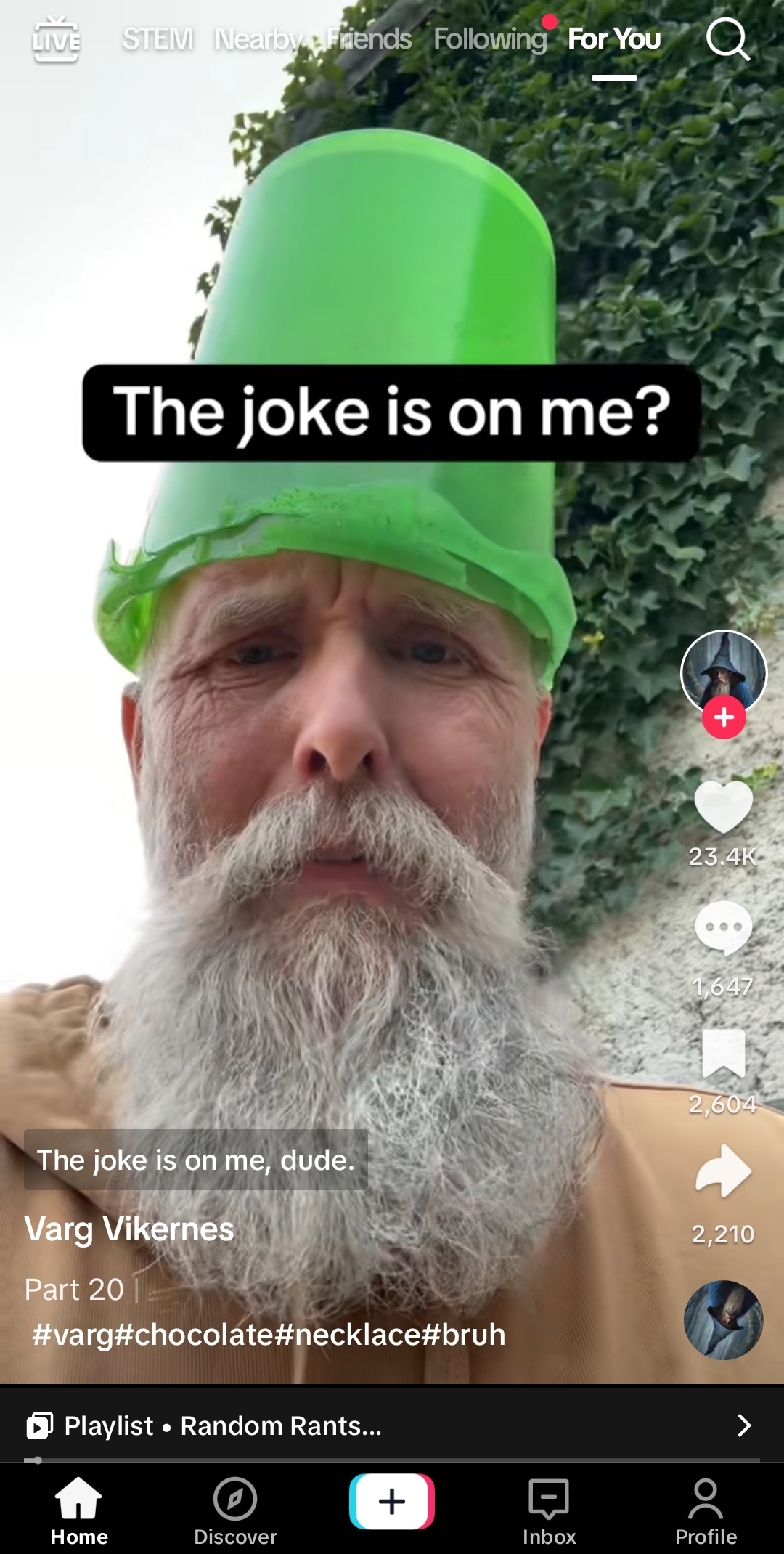Viewport: 784px width, 1554px height.
Task: Open Varg Vikernes username
Action: point(129,1229)
